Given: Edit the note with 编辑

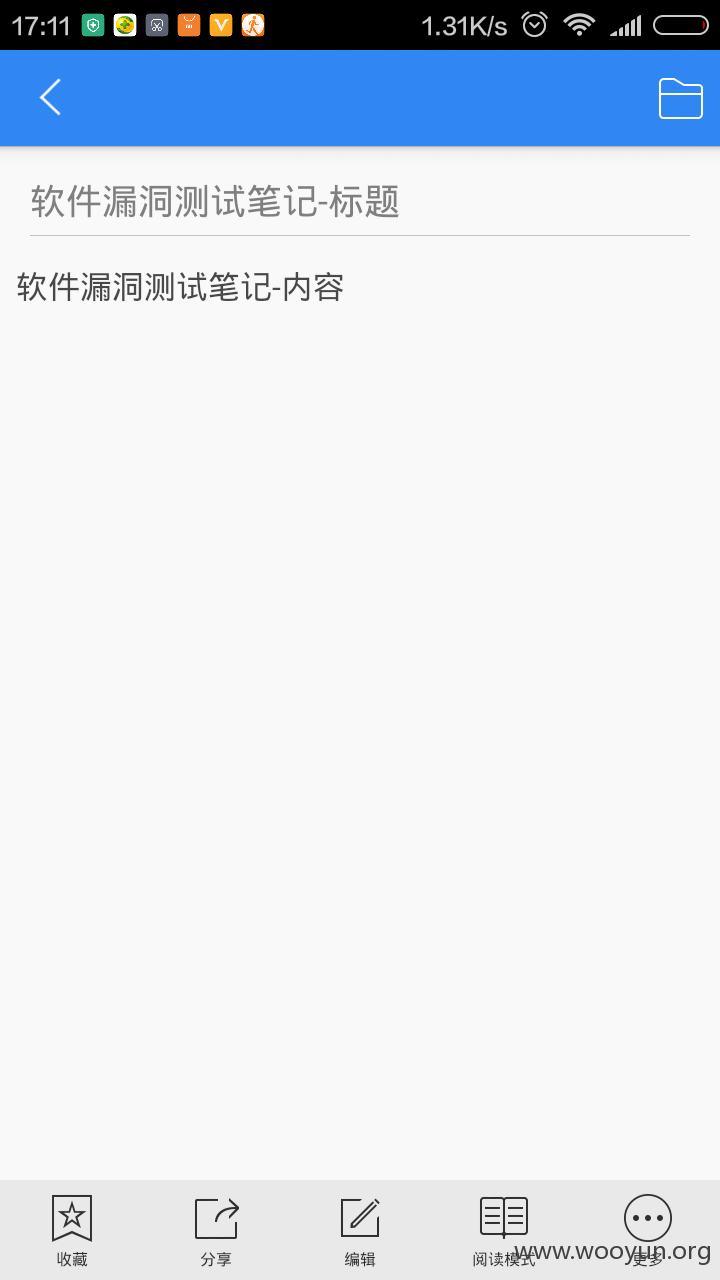Looking at the screenshot, I should pos(360,1231).
